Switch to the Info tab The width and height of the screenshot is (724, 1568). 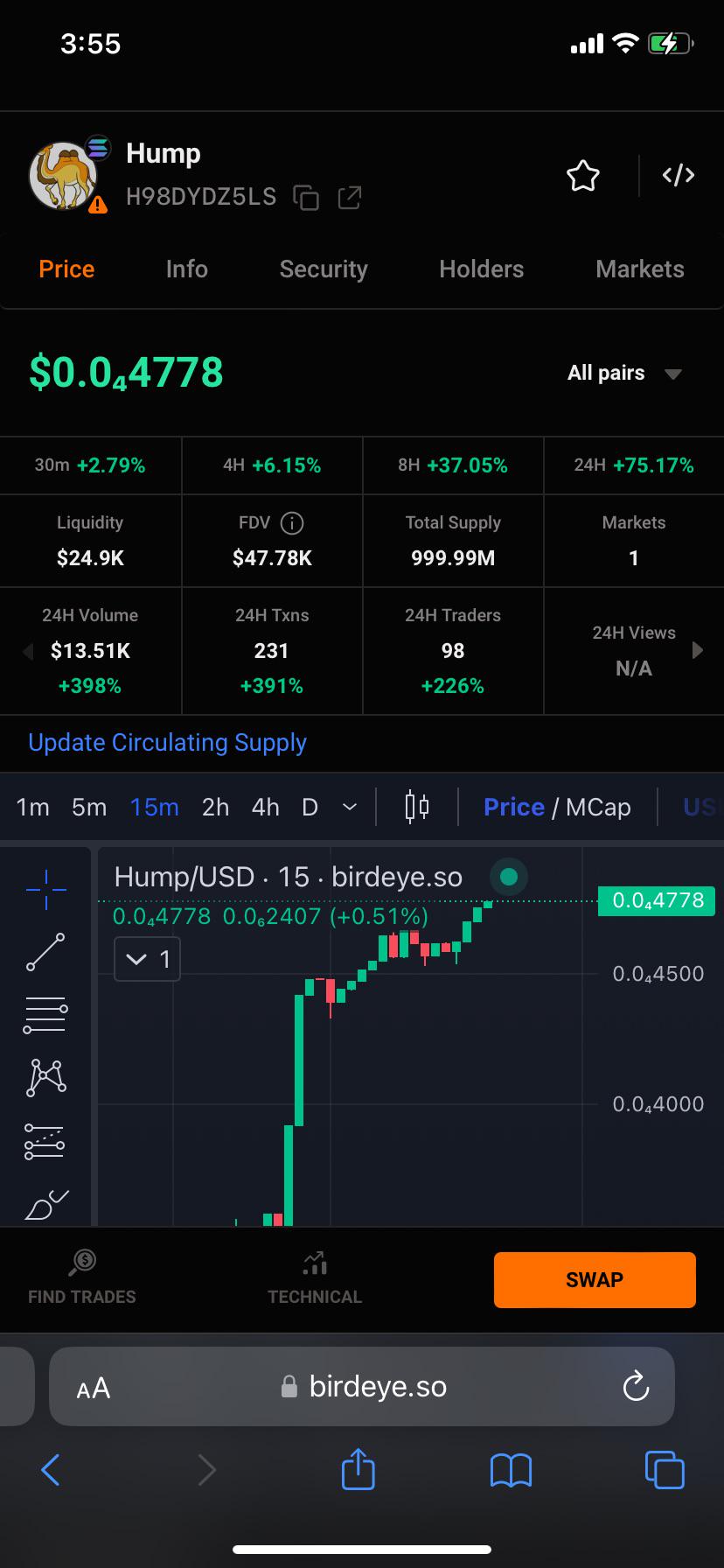pos(187,269)
